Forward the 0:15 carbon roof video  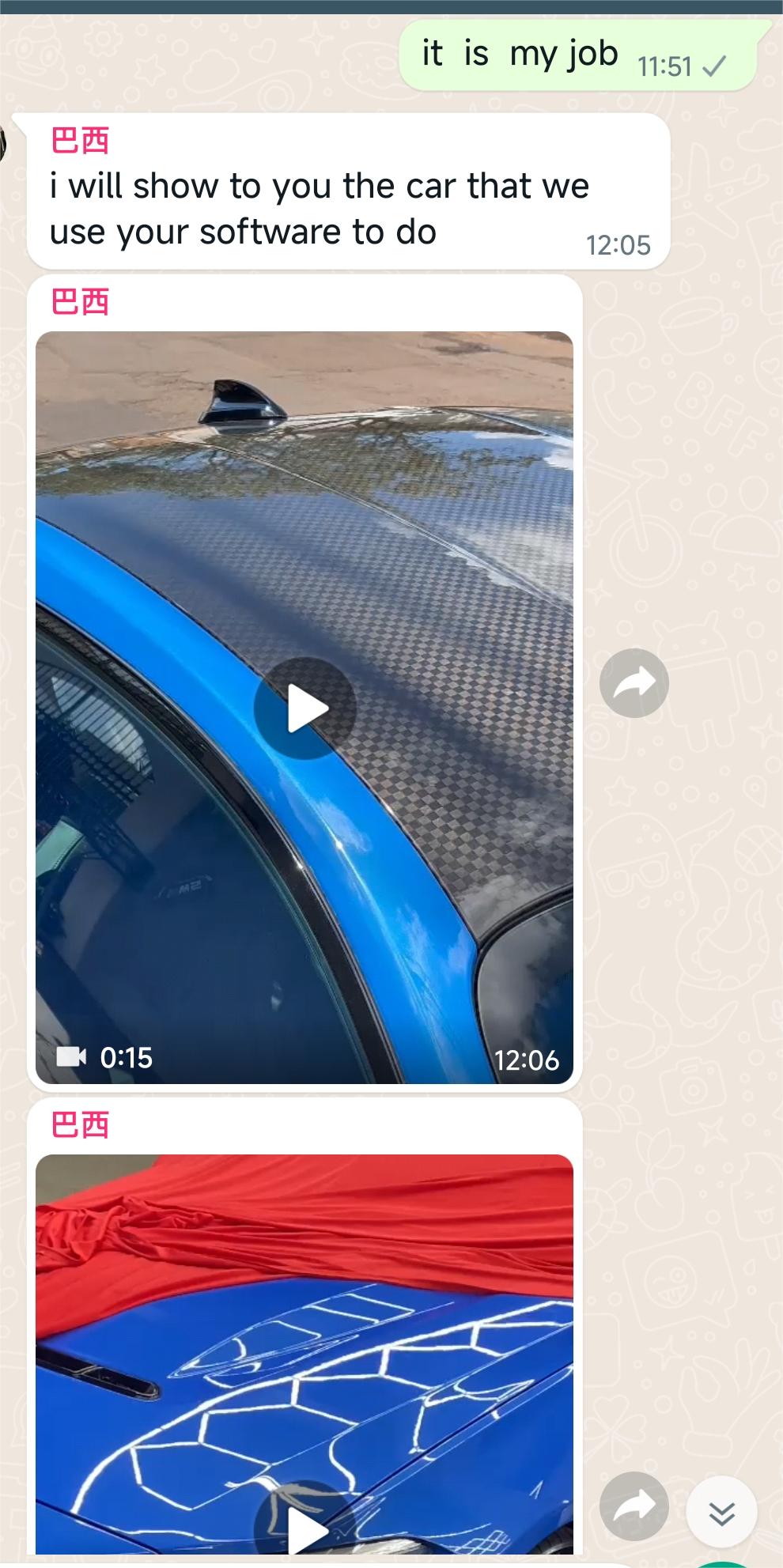click(x=634, y=683)
